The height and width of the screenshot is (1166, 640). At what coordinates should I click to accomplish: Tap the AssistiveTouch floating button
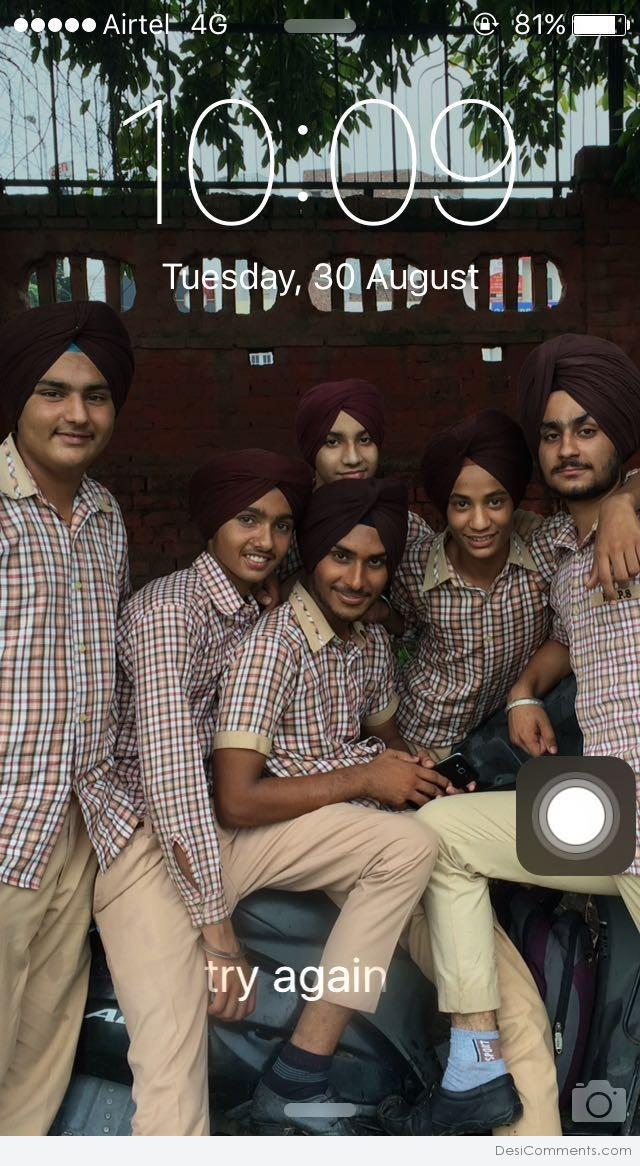576,816
